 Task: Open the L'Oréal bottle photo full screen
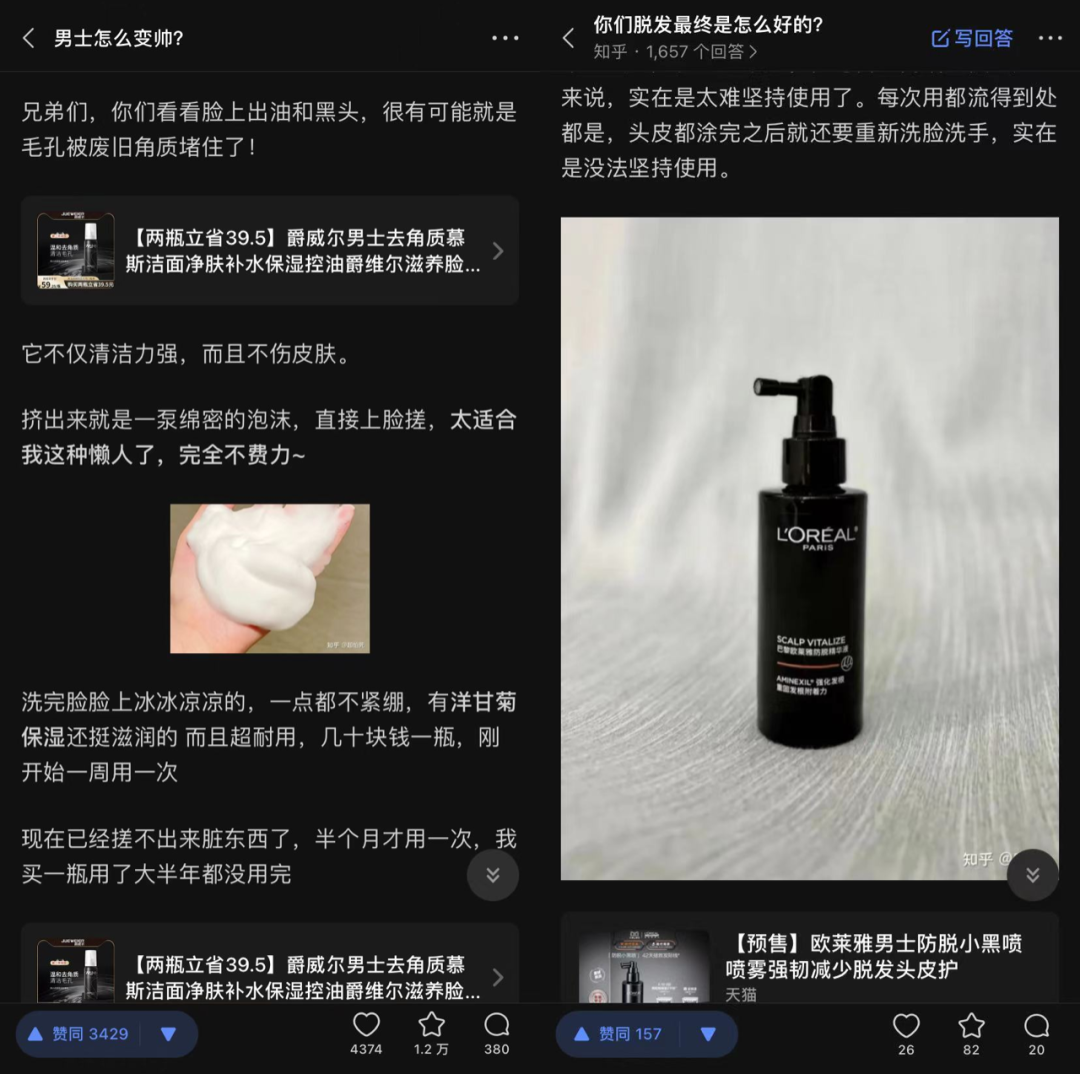pos(809,548)
